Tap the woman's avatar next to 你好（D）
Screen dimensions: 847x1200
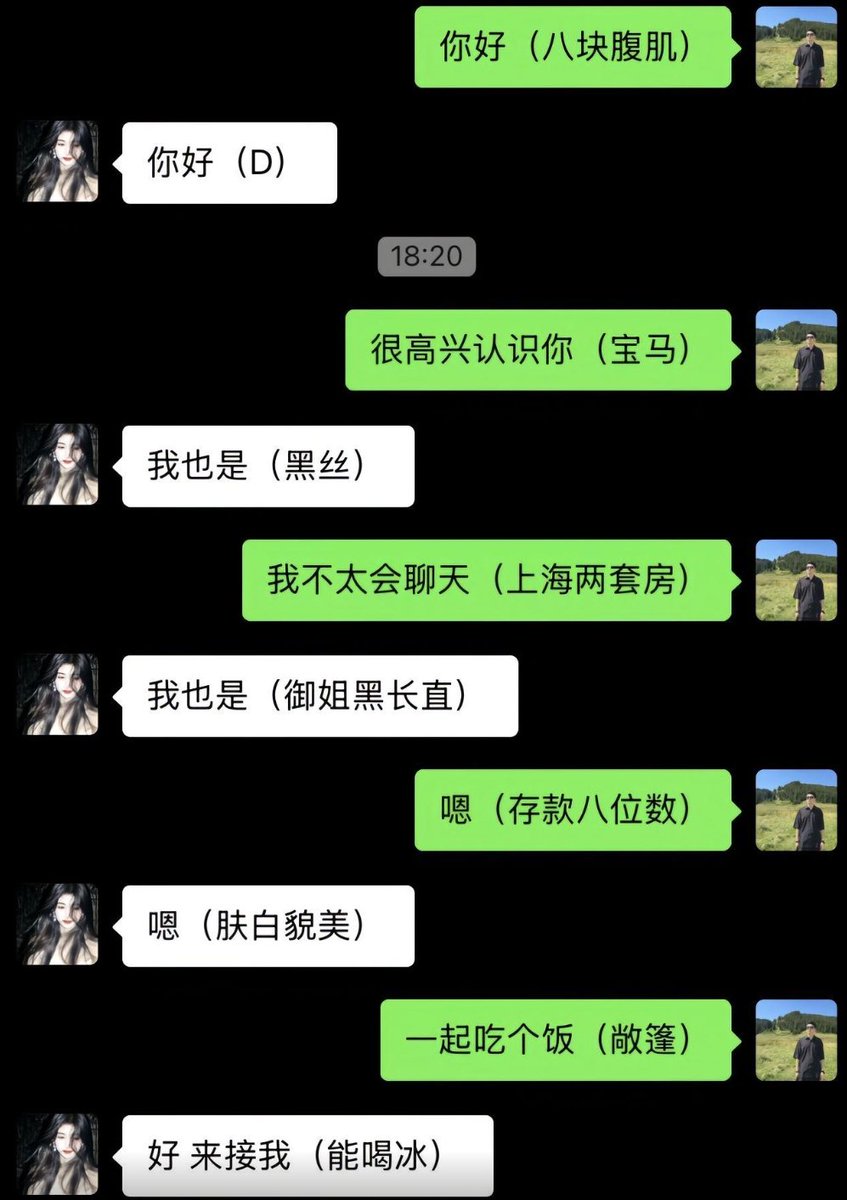[58, 162]
